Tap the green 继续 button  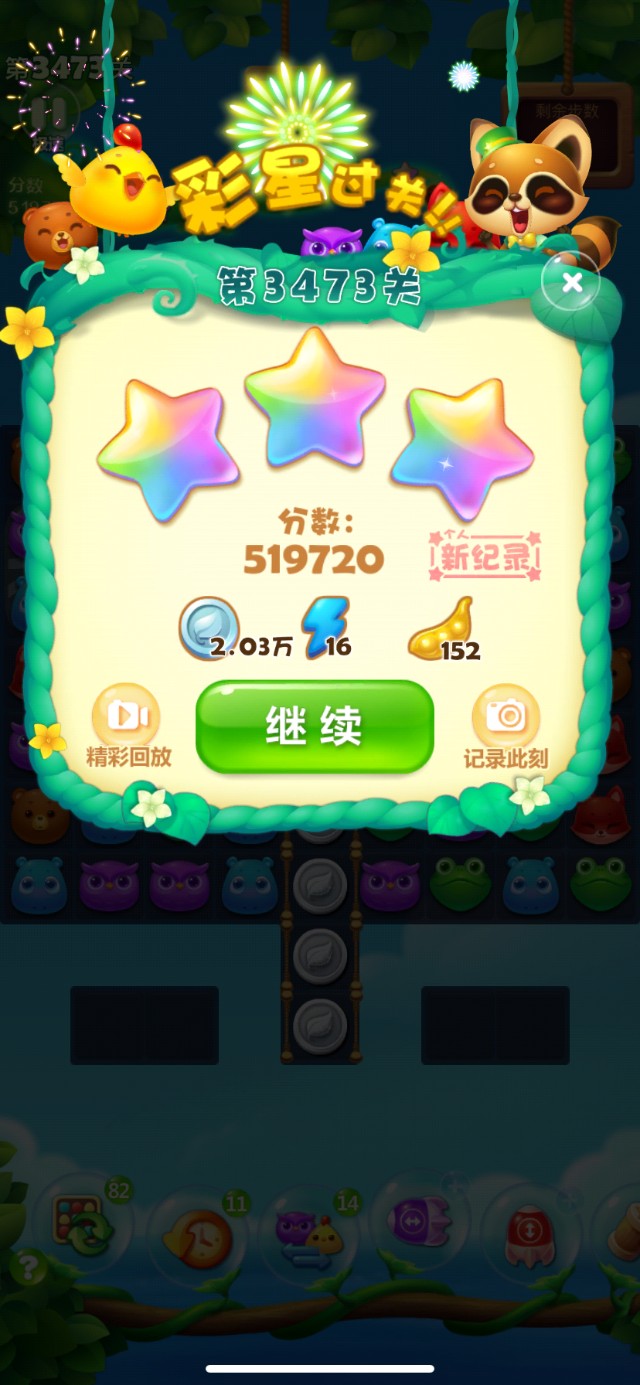[x=314, y=727]
